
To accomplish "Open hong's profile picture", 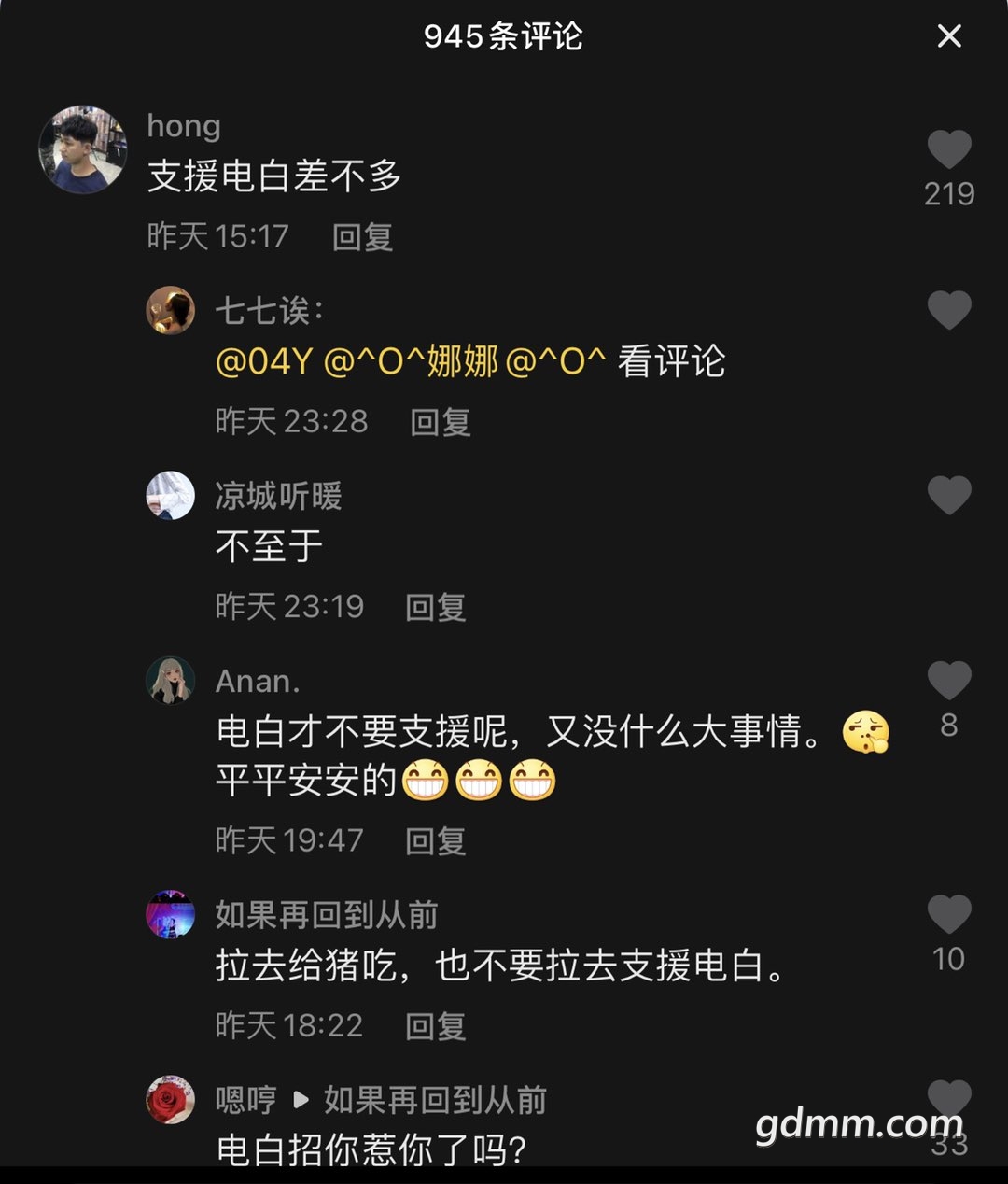I will click(83, 149).
